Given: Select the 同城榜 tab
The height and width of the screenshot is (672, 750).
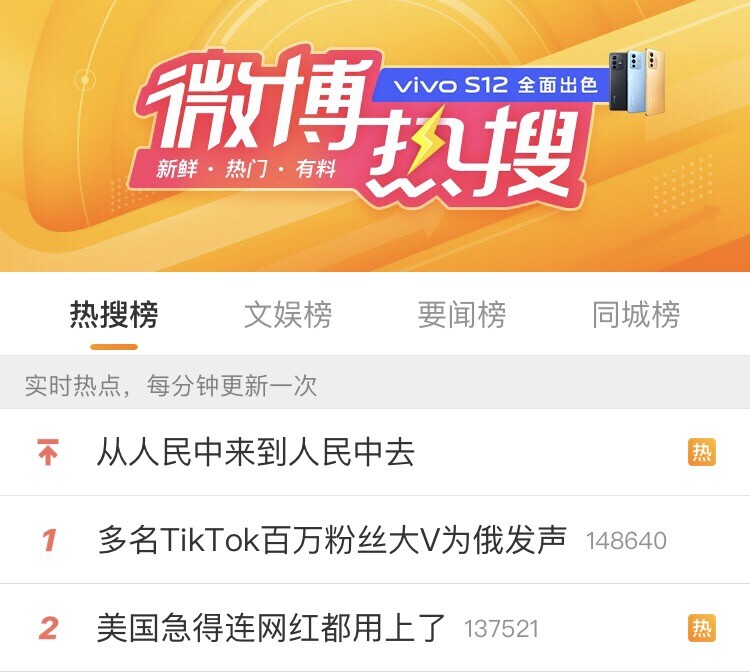Looking at the screenshot, I should tap(636, 315).
